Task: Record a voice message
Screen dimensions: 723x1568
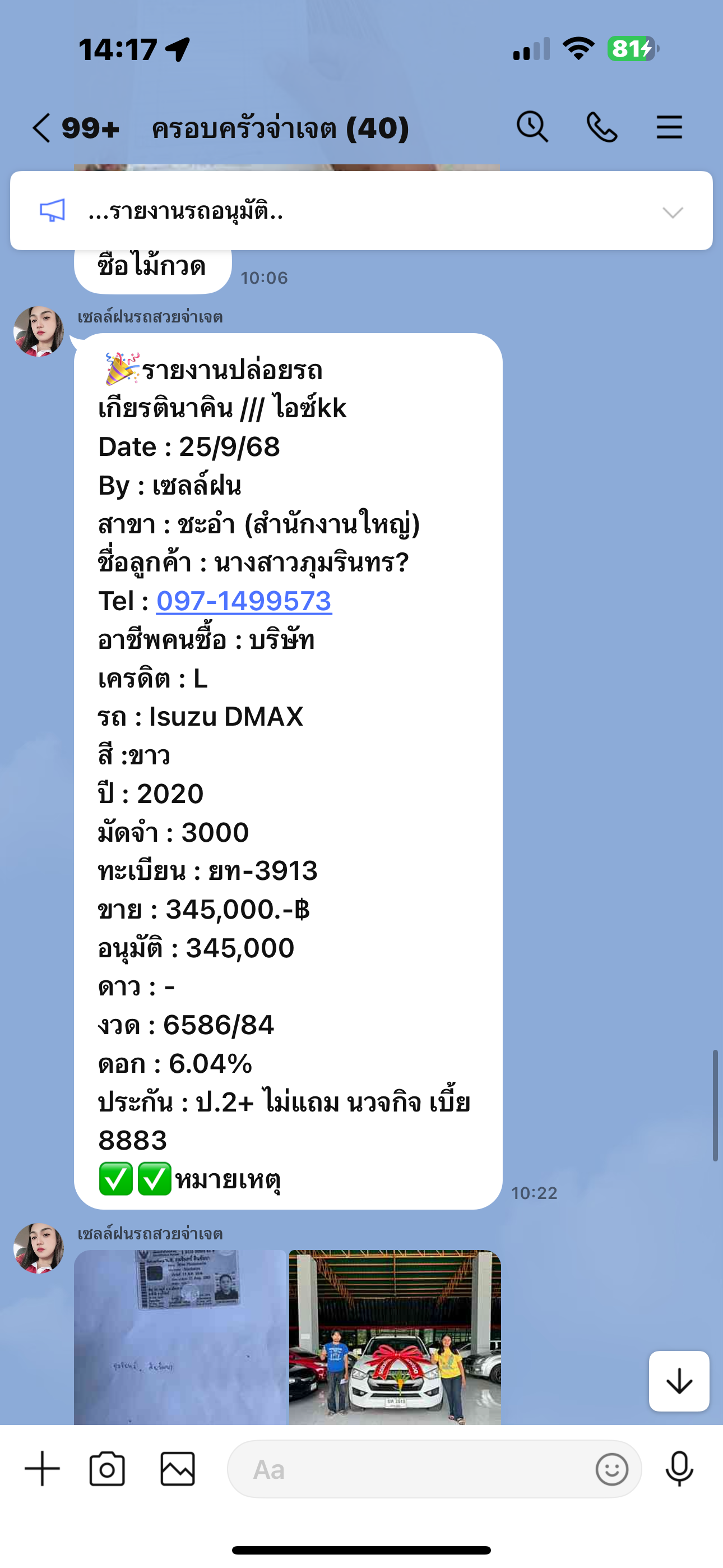Action: point(679,1469)
